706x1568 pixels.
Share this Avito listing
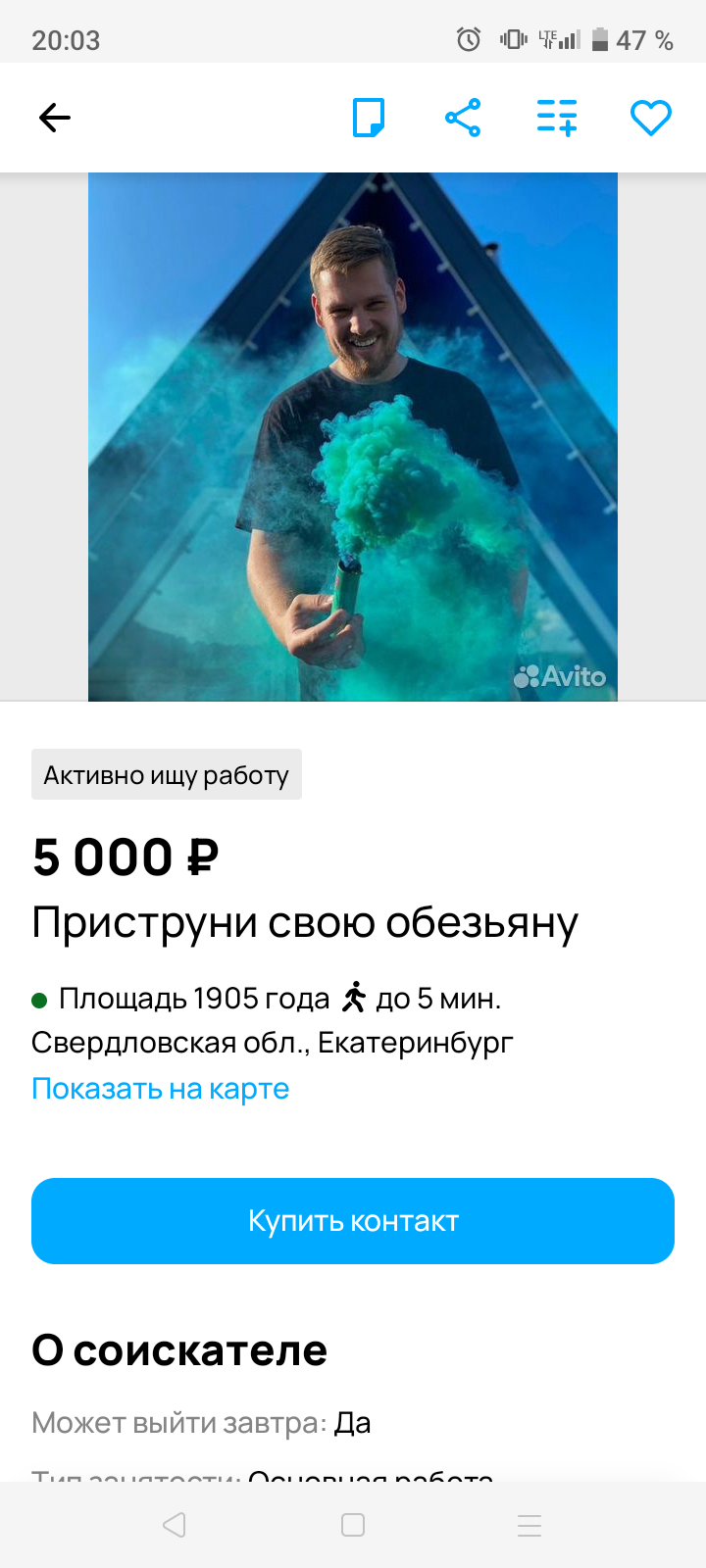click(x=463, y=119)
